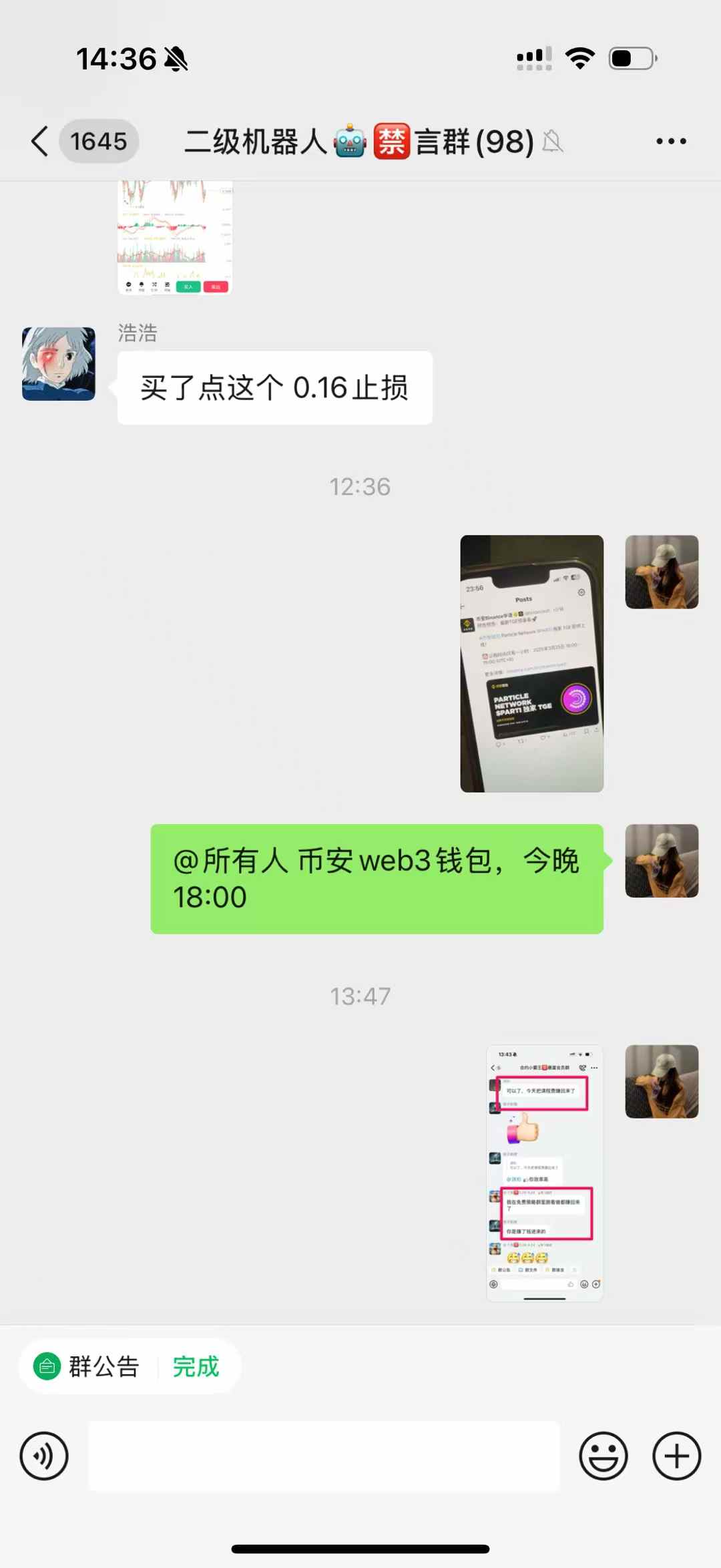Image resolution: width=721 pixels, height=1568 pixels.
Task: Tap my avatar beside the 币安 web3 message
Action: click(x=661, y=861)
